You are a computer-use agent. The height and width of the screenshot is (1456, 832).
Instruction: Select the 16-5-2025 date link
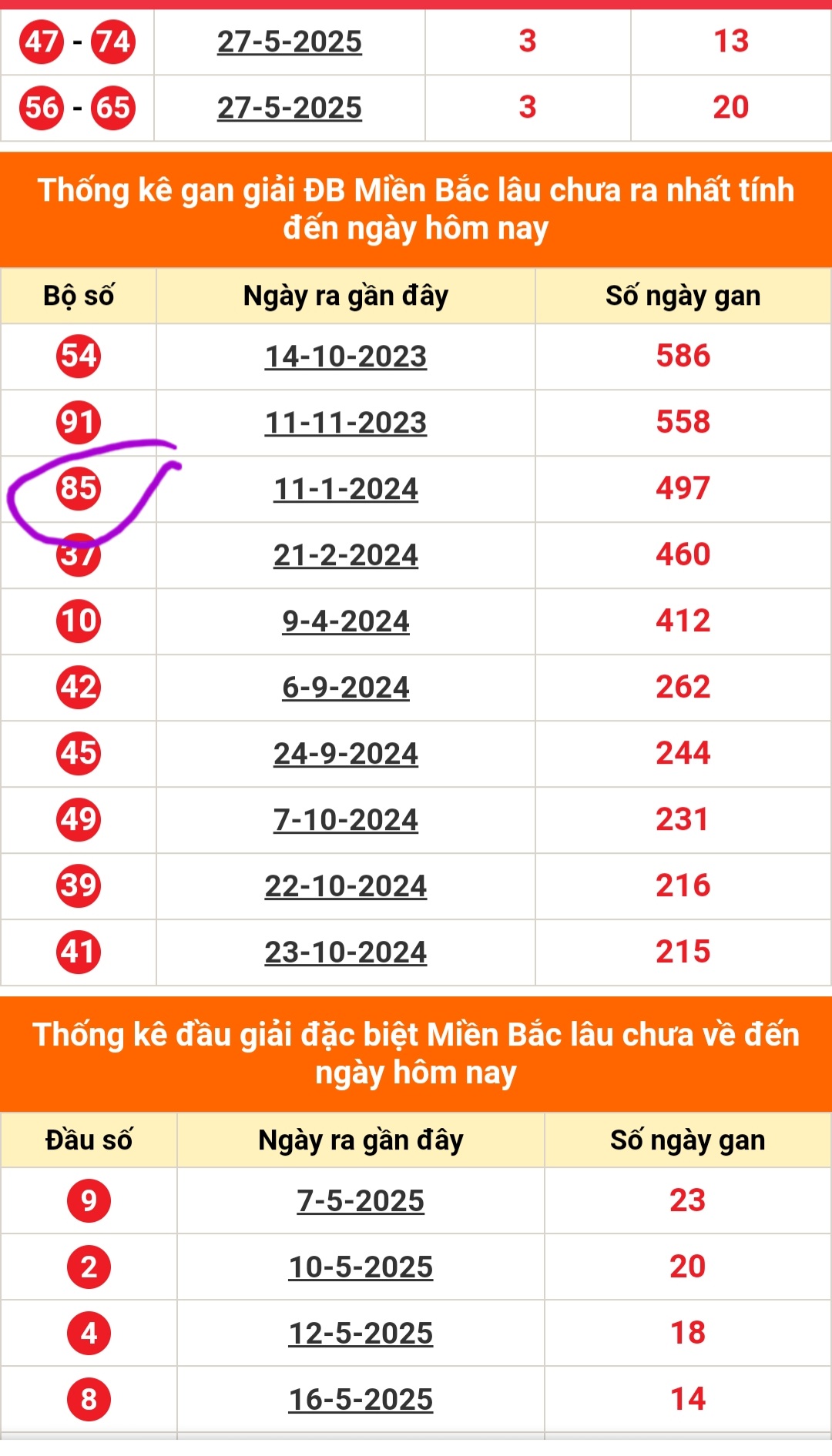361,1400
